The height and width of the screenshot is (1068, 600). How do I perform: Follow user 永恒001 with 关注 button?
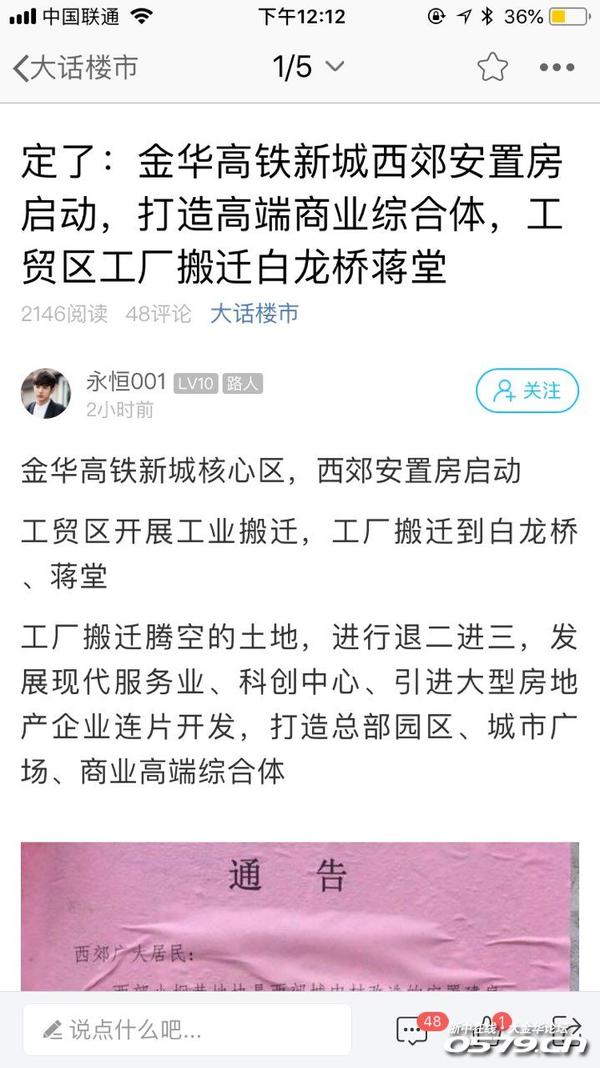coord(526,390)
